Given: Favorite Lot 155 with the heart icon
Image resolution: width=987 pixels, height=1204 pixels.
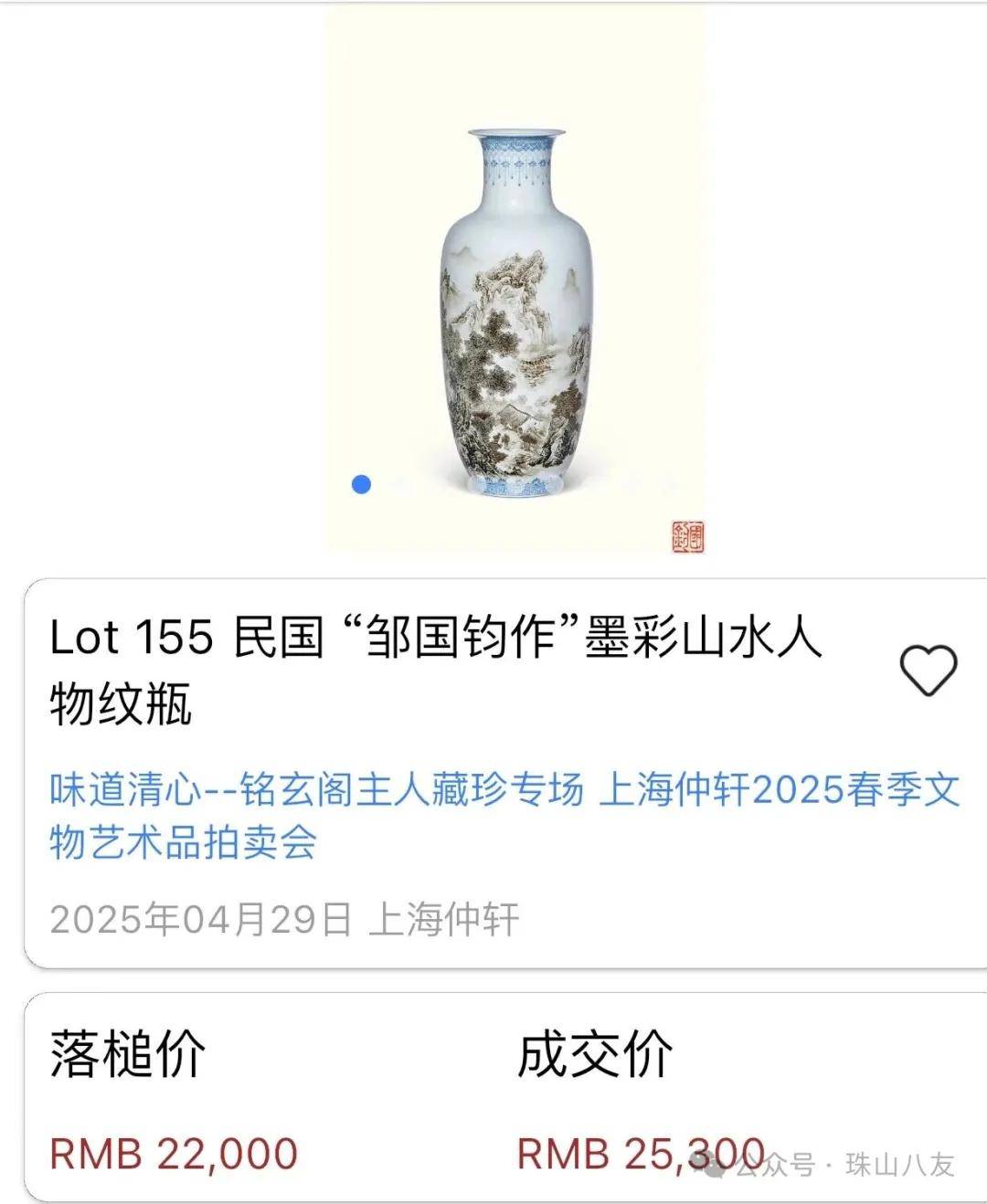Looking at the screenshot, I should pos(928,670).
